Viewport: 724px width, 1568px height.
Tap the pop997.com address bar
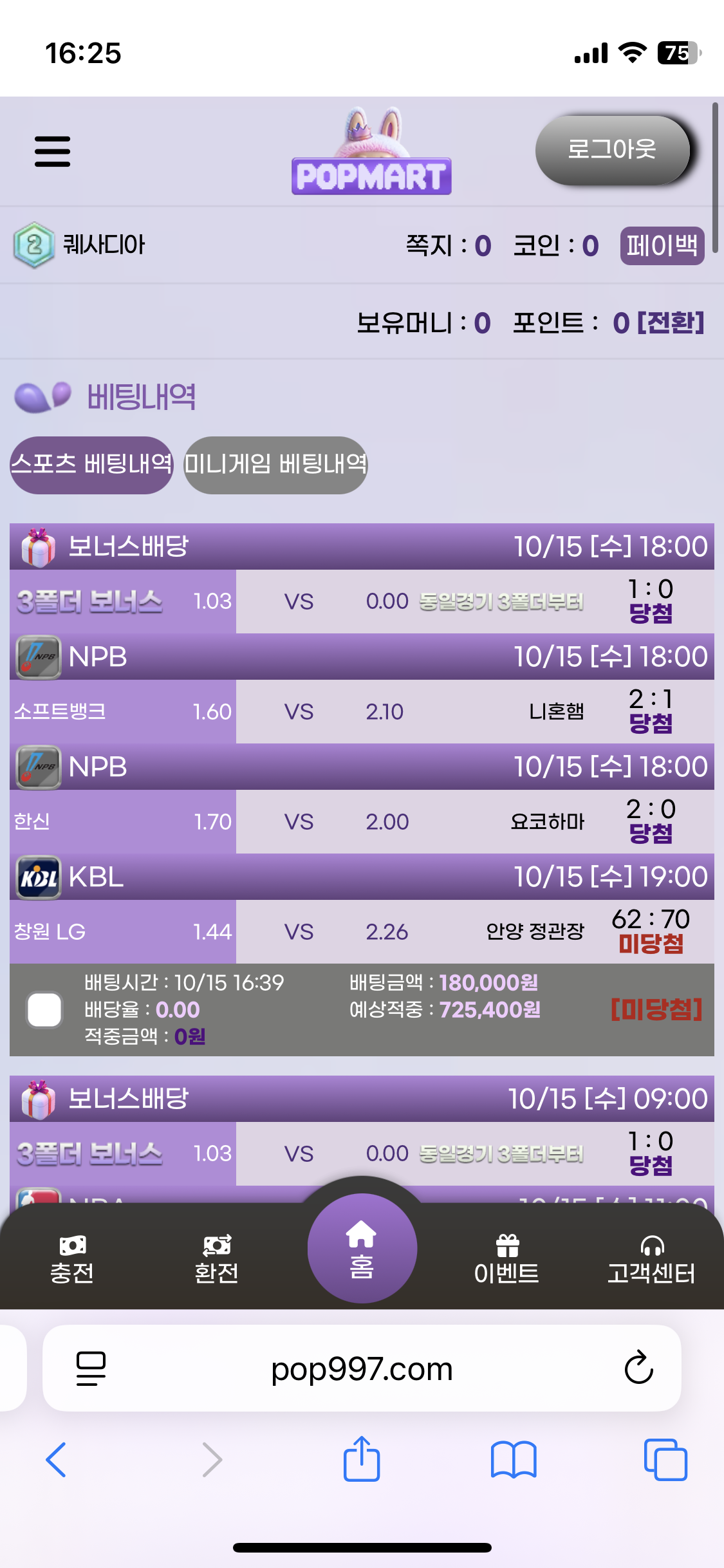click(362, 1368)
